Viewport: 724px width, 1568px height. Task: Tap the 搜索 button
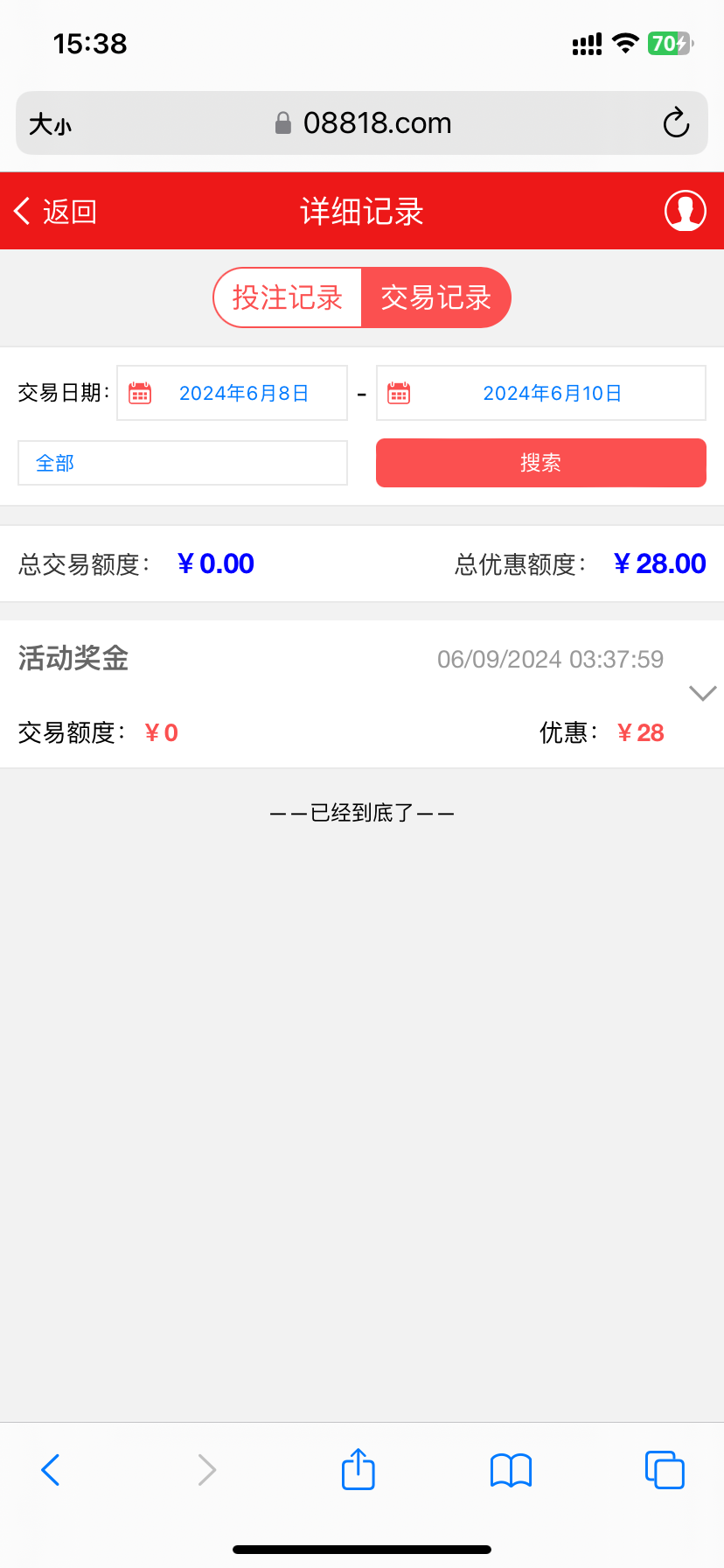click(x=540, y=463)
